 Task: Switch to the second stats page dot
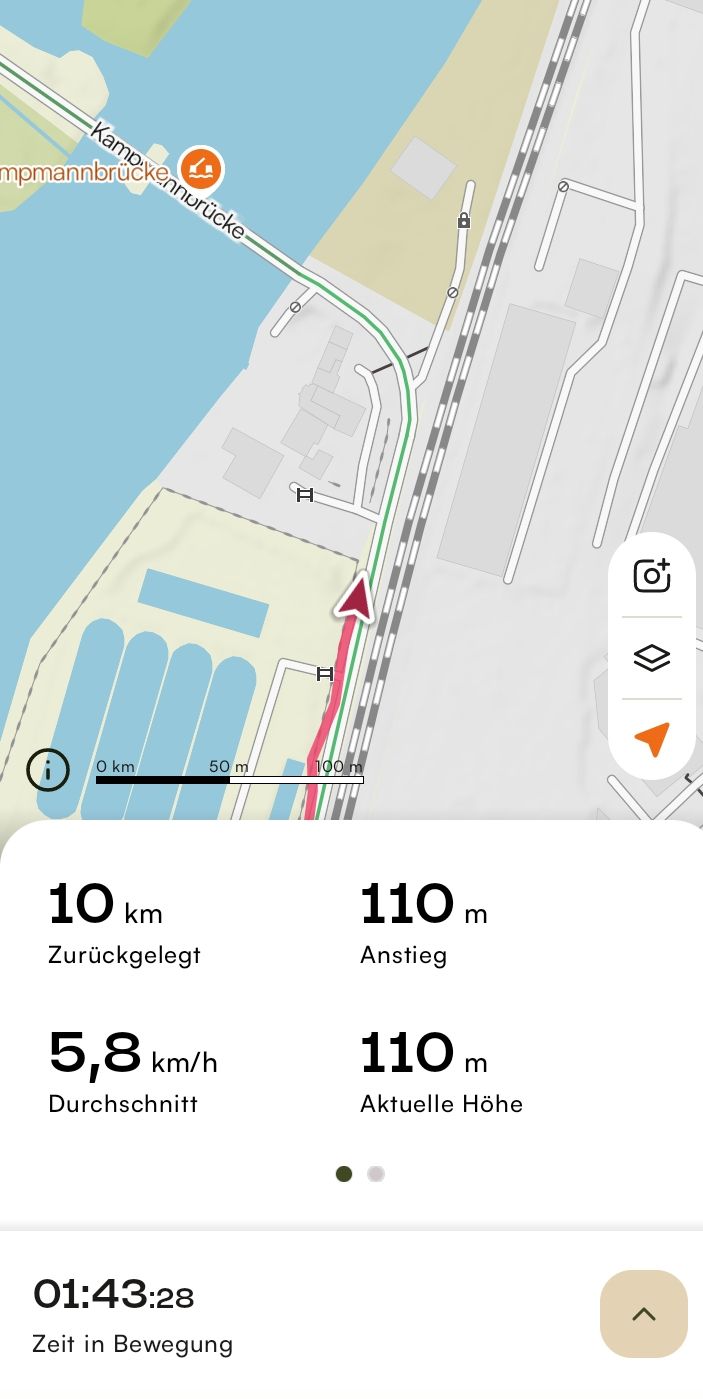click(376, 1174)
